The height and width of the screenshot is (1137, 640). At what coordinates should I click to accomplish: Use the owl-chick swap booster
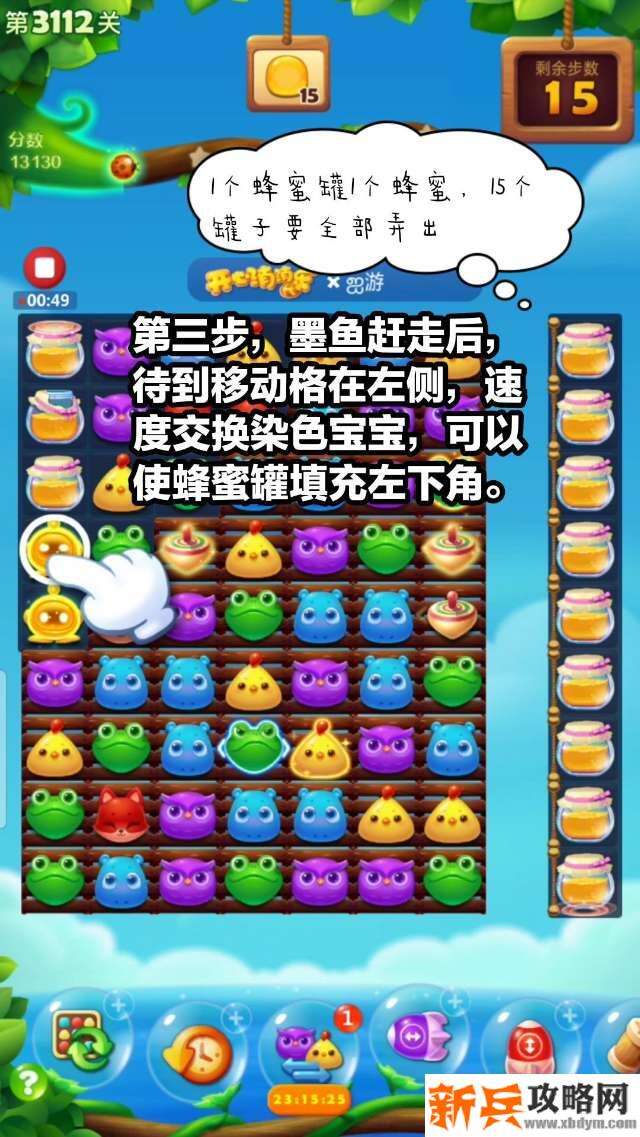[x=310, y=1052]
